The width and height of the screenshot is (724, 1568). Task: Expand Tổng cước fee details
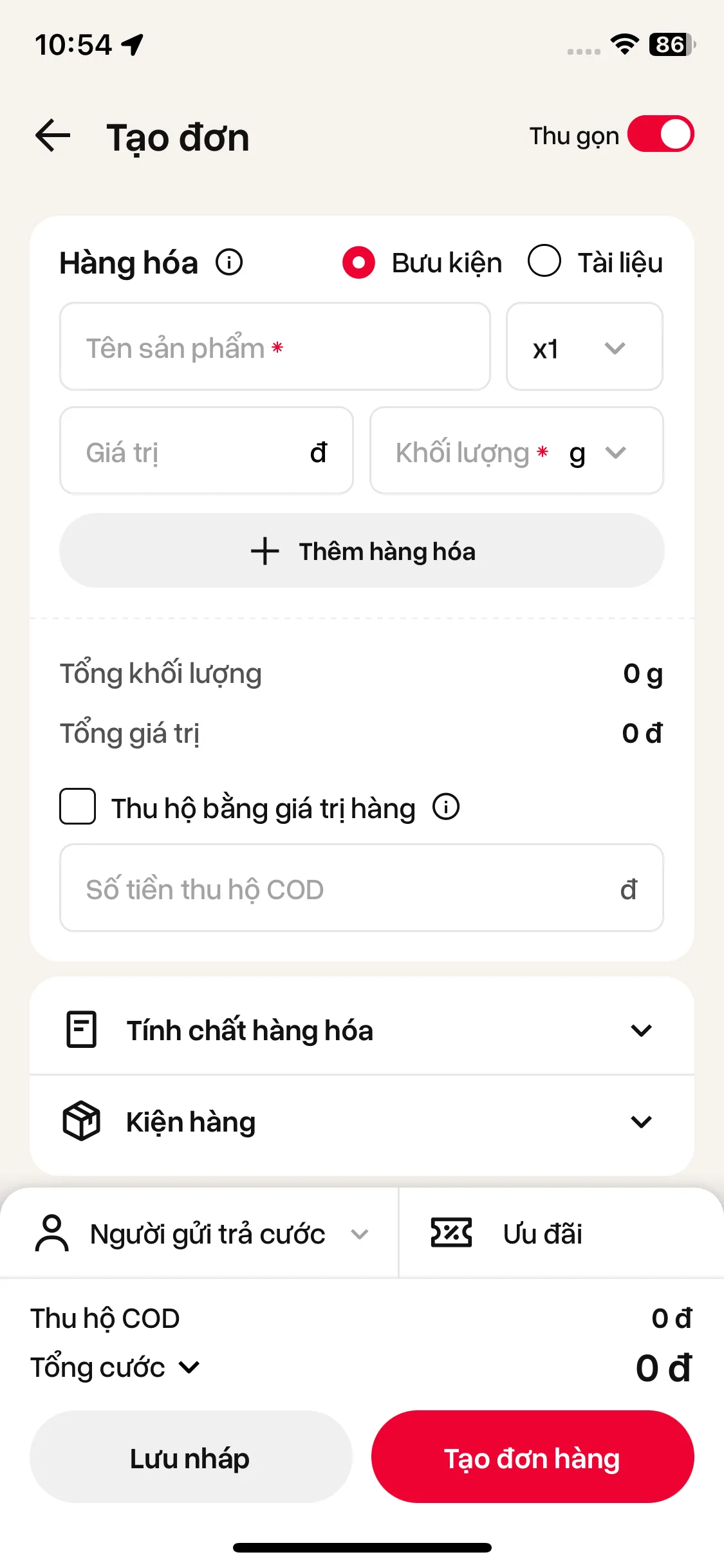[x=116, y=1367]
